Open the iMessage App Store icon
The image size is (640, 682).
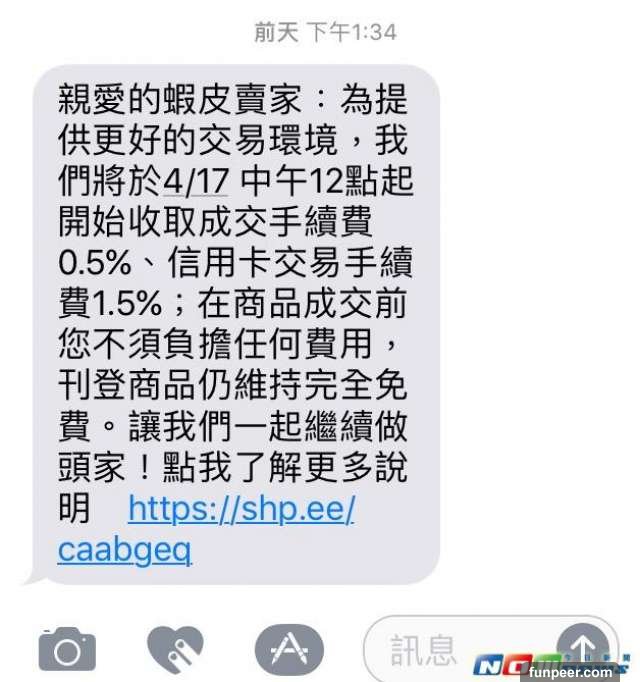[289, 649]
